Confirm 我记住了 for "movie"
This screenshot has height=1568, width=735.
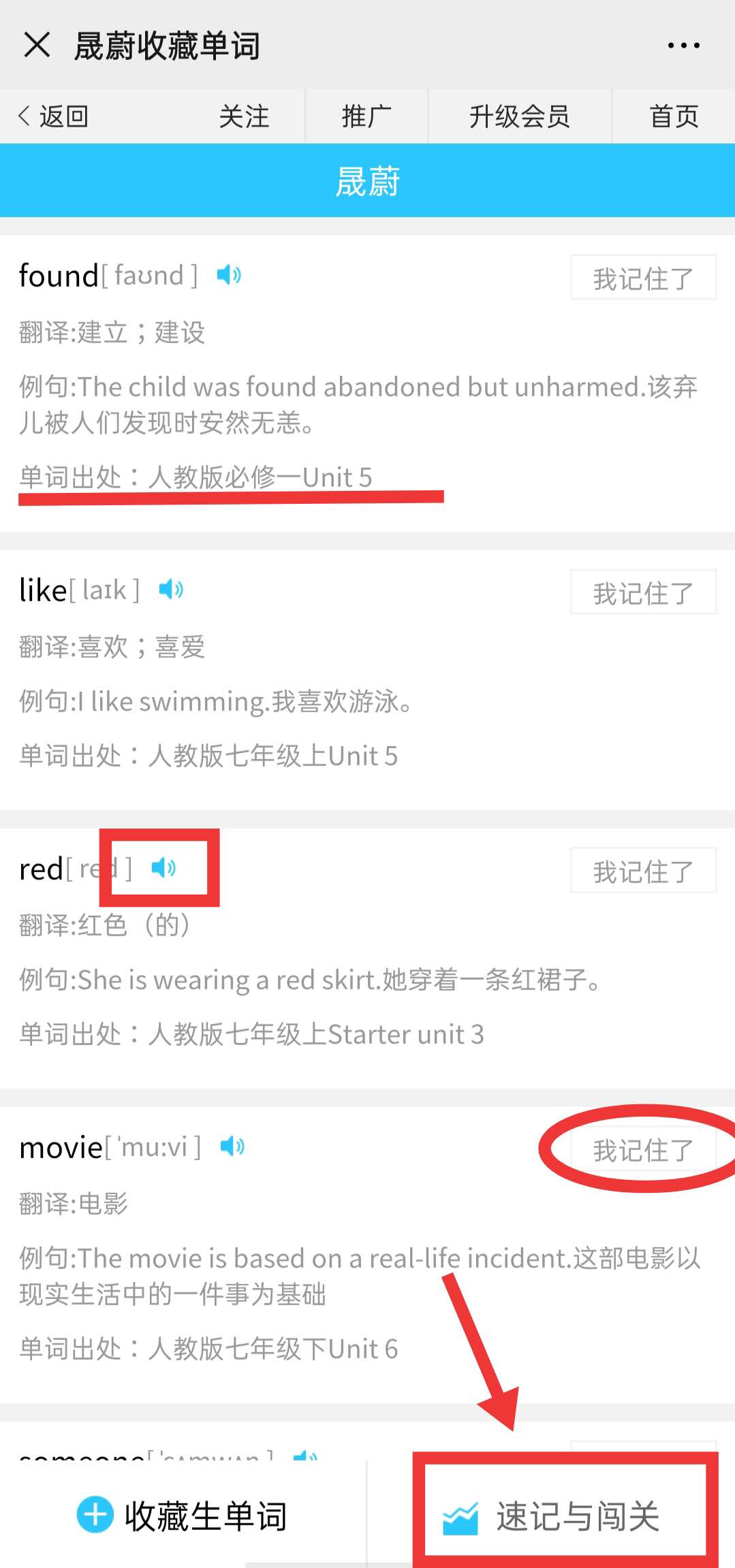coord(643,1149)
